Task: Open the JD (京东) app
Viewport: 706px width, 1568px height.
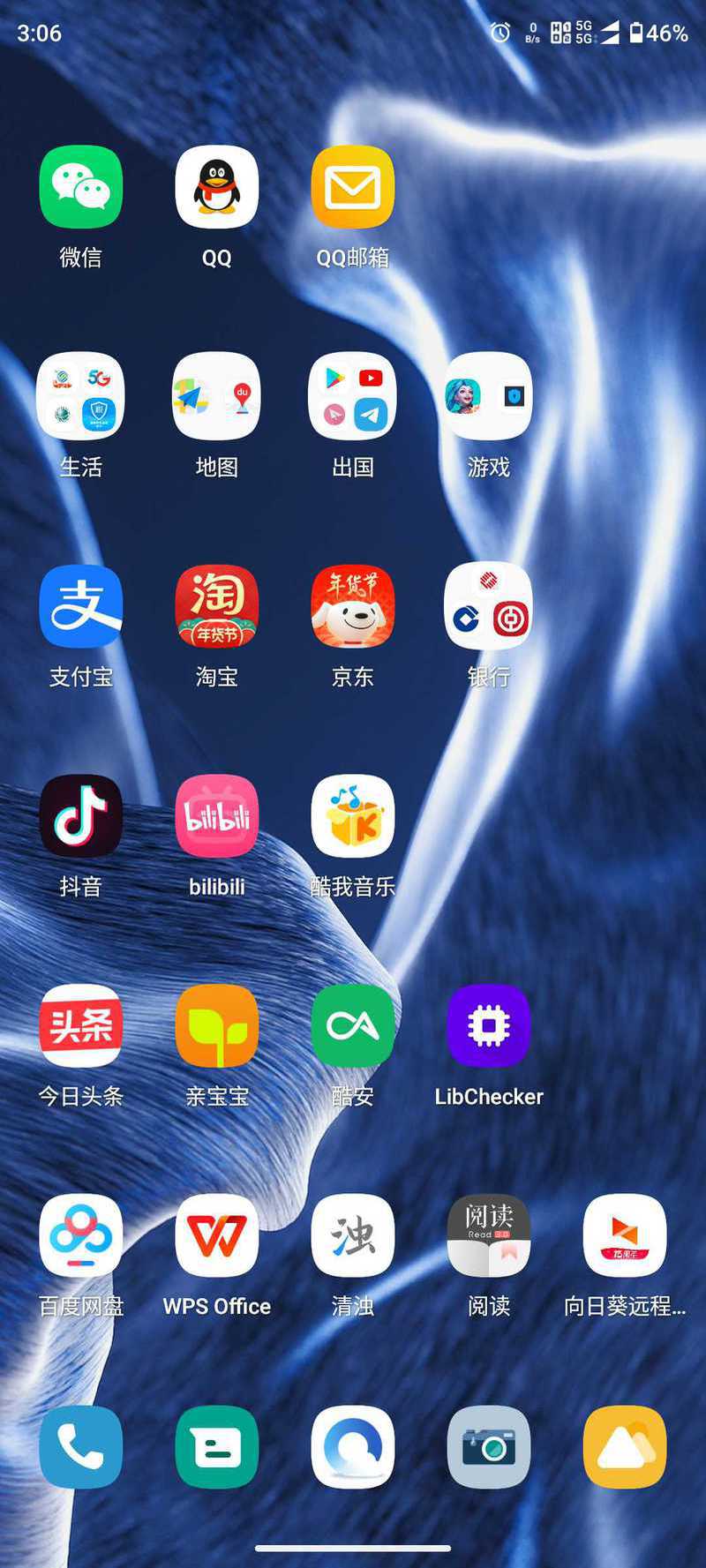Action: pyautogui.click(x=352, y=606)
